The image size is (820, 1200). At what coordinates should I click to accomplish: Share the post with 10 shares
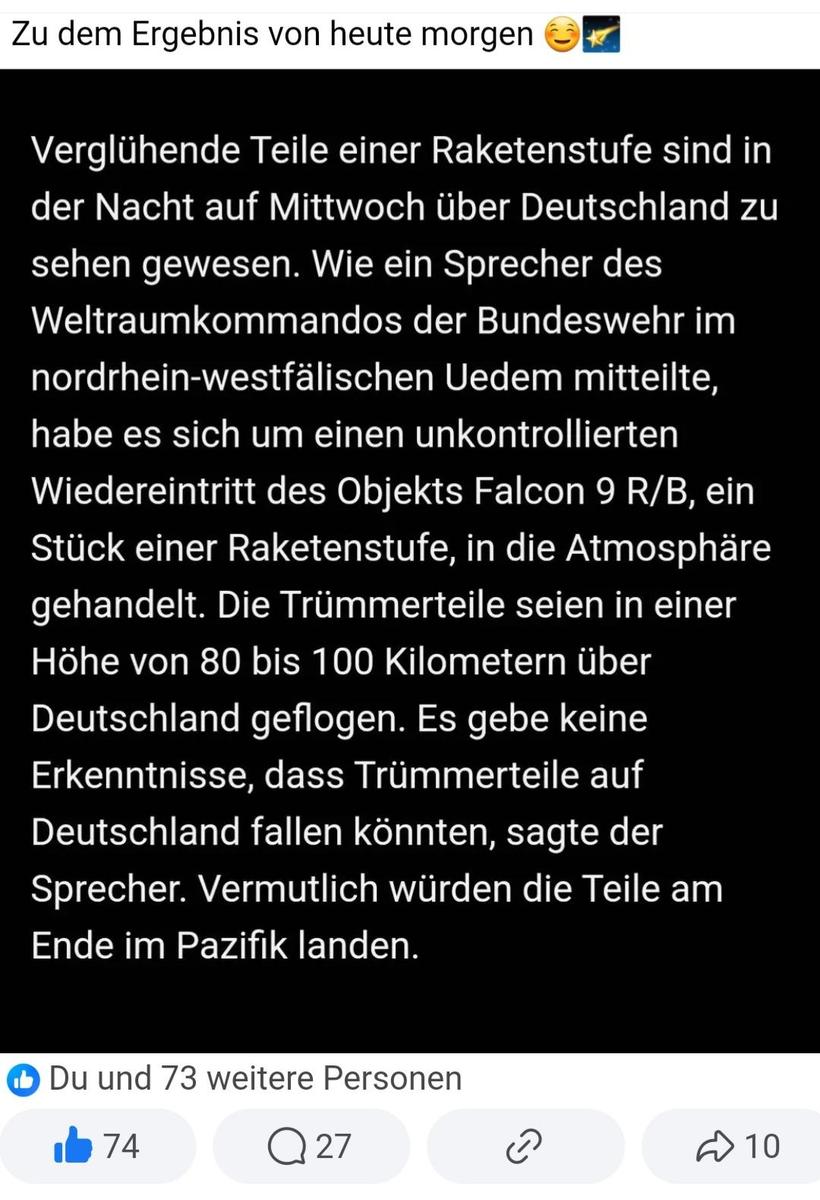(737, 1146)
